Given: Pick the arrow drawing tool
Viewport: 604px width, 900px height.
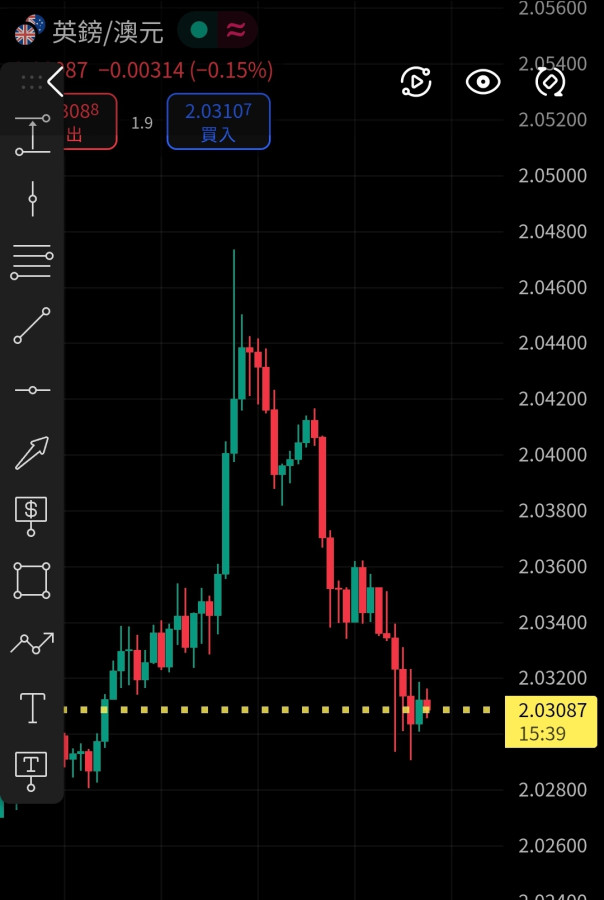Looking at the screenshot, I should (x=32, y=453).
